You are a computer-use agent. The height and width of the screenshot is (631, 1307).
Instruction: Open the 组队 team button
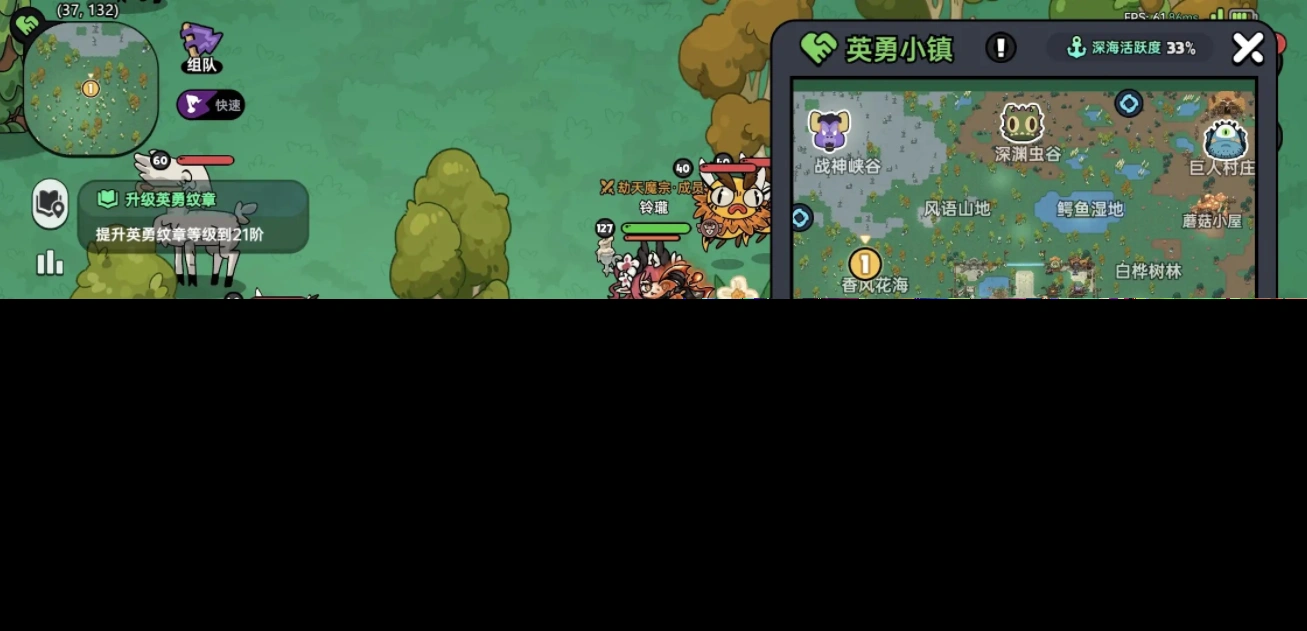(x=201, y=48)
